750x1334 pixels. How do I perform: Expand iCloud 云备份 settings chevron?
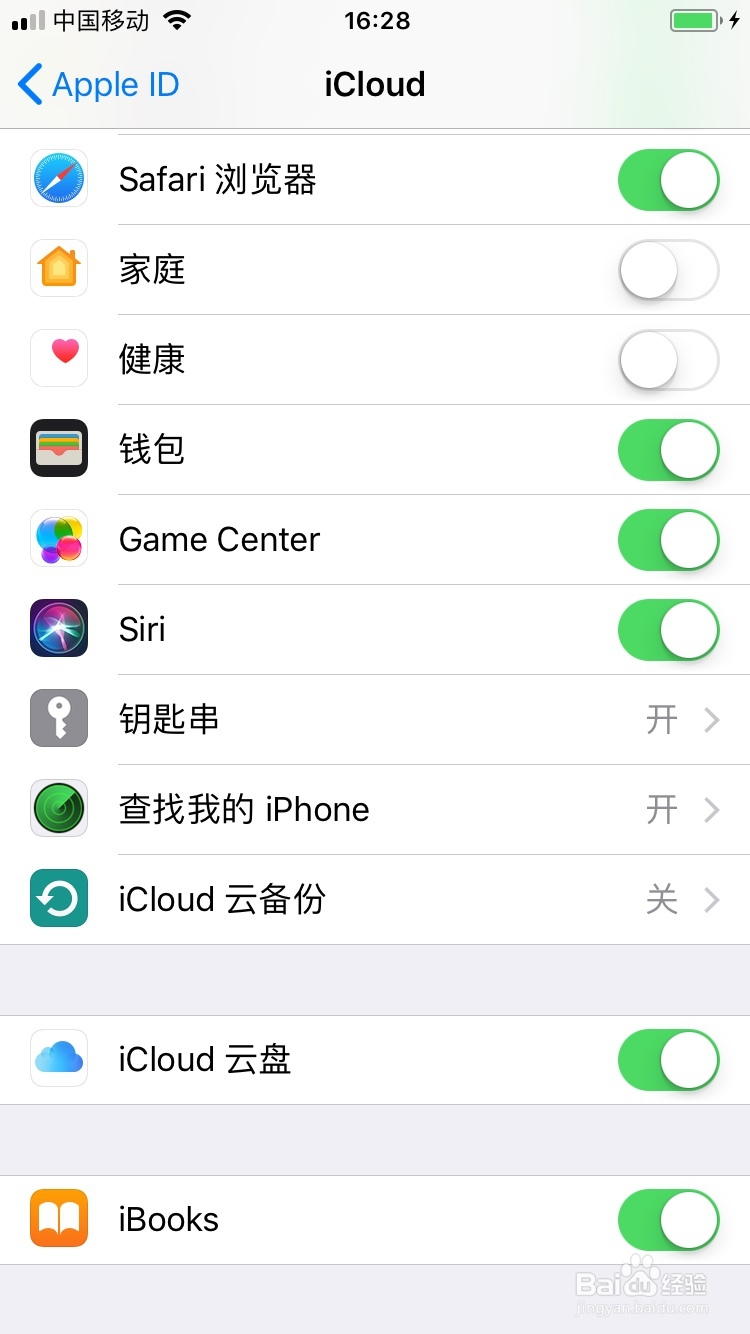pos(711,899)
